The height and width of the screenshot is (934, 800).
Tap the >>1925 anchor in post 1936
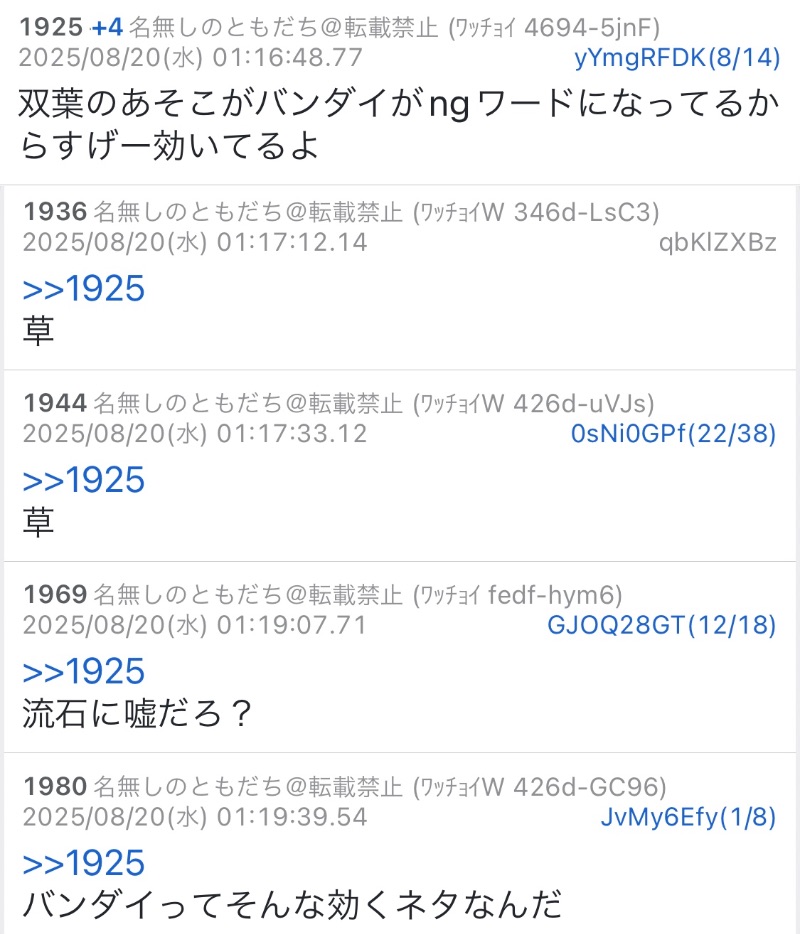coord(83,289)
